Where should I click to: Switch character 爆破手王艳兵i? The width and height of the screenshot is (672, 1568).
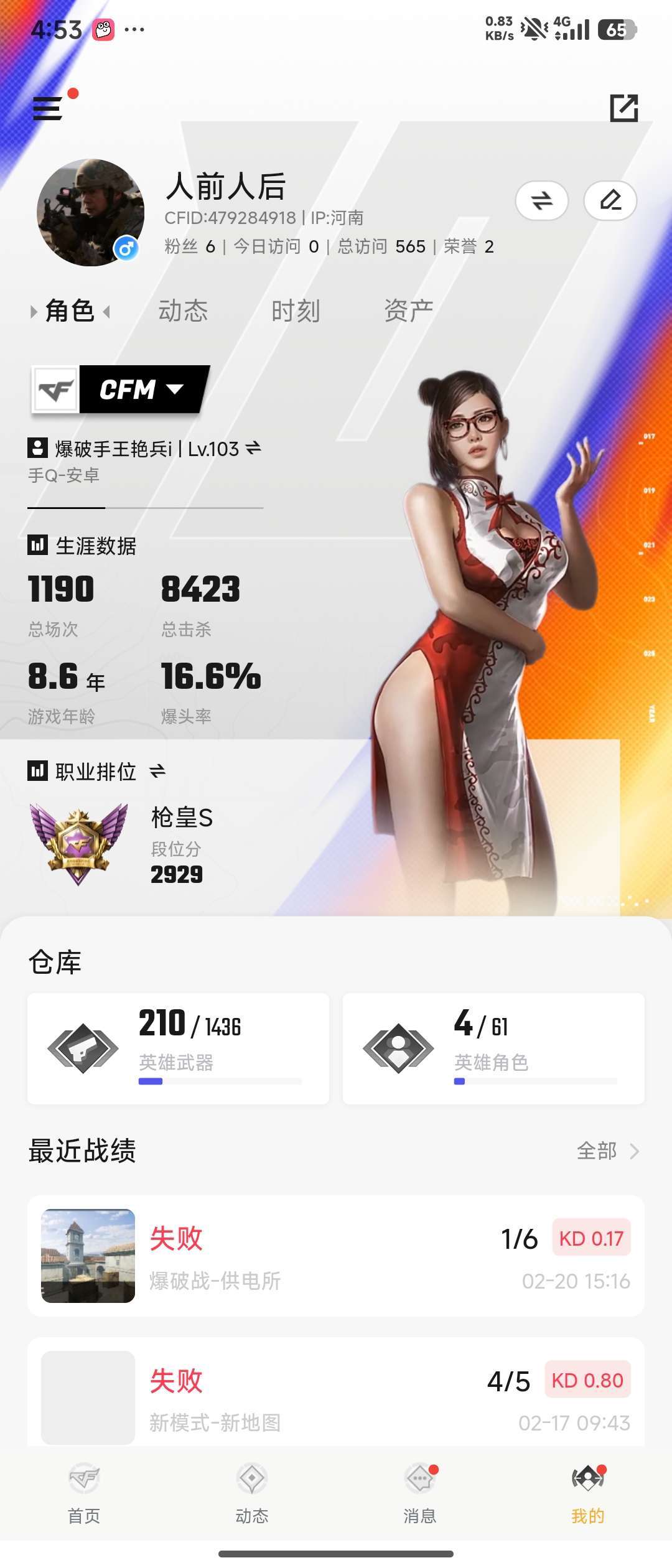[x=253, y=448]
